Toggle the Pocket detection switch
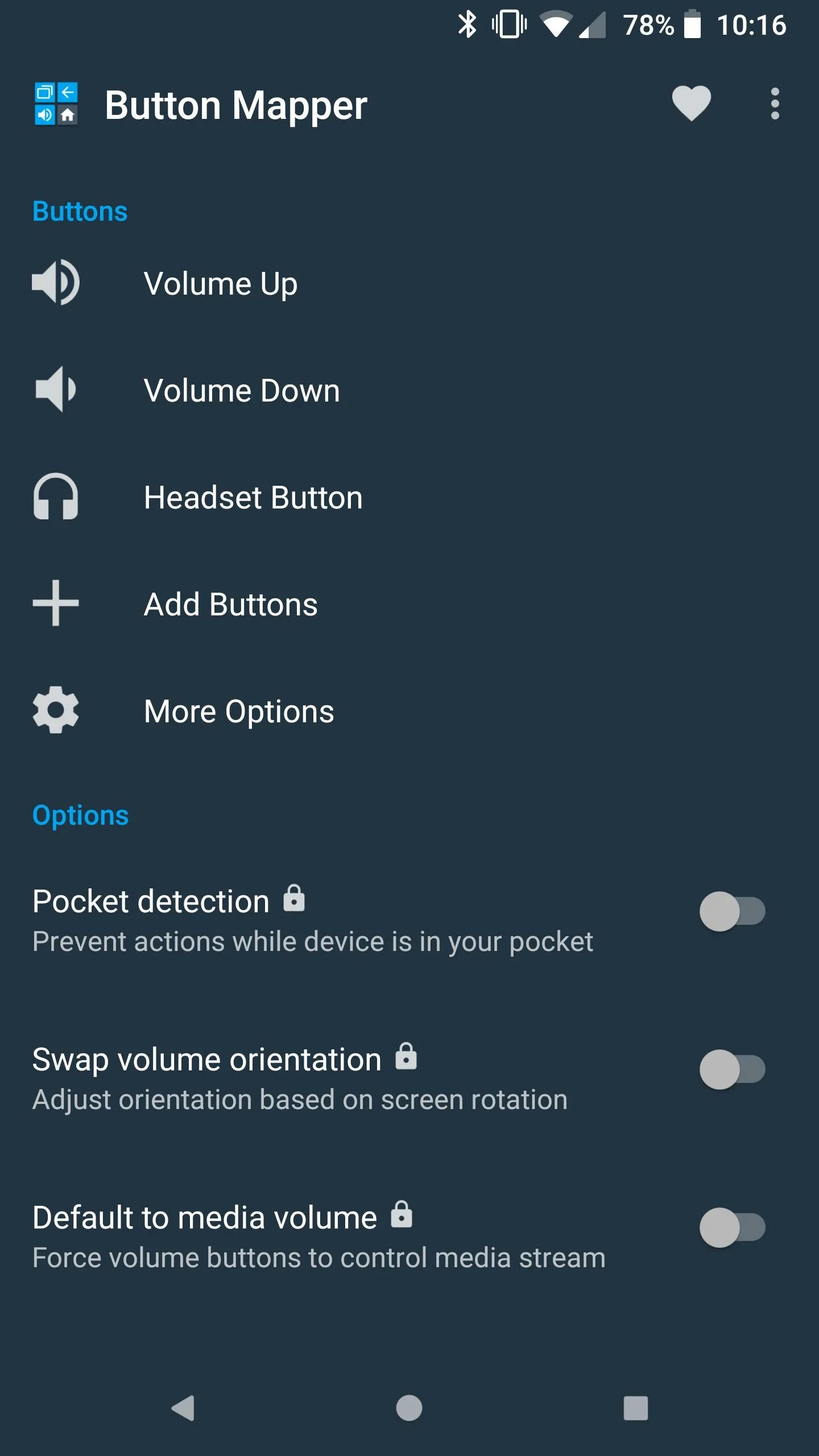The height and width of the screenshot is (1456, 819). click(x=732, y=911)
